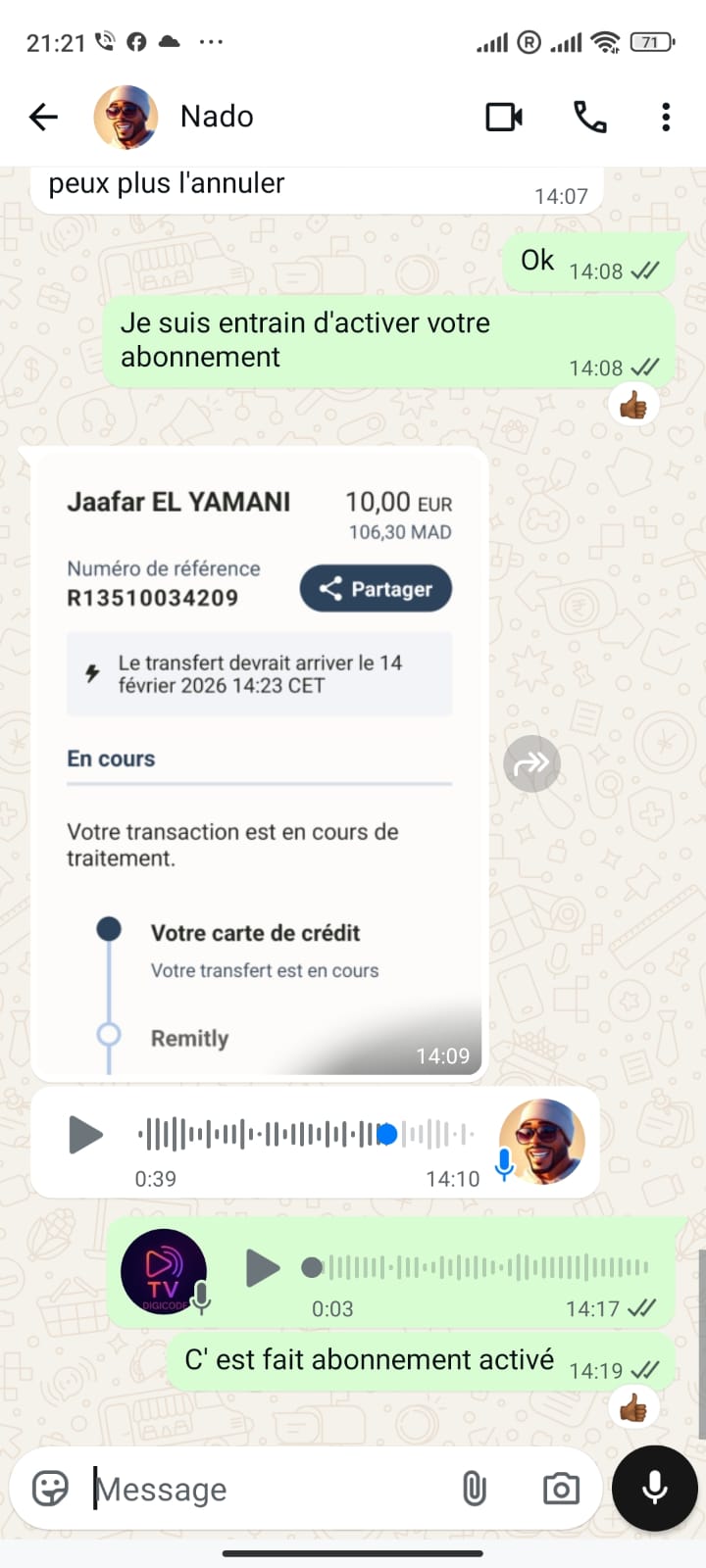Forward the Remitly transfer receipt
The width and height of the screenshot is (706, 1568).
click(x=530, y=763)
